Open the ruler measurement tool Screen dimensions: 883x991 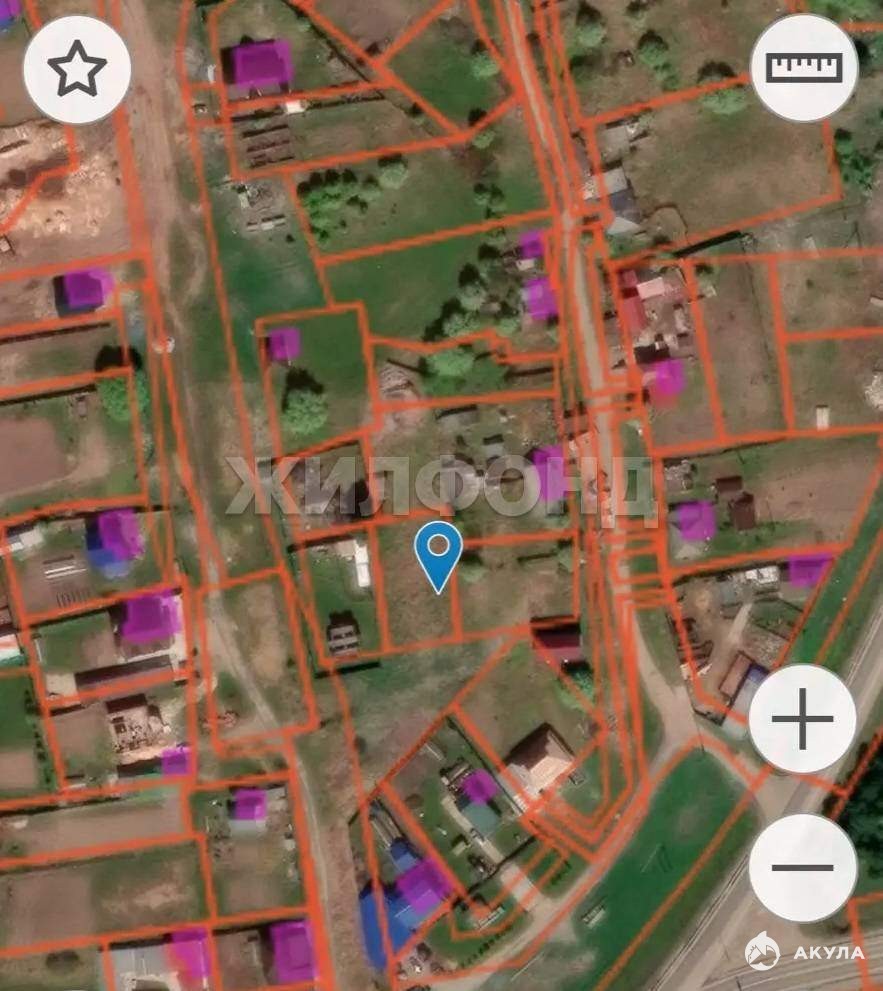[803, 68]
